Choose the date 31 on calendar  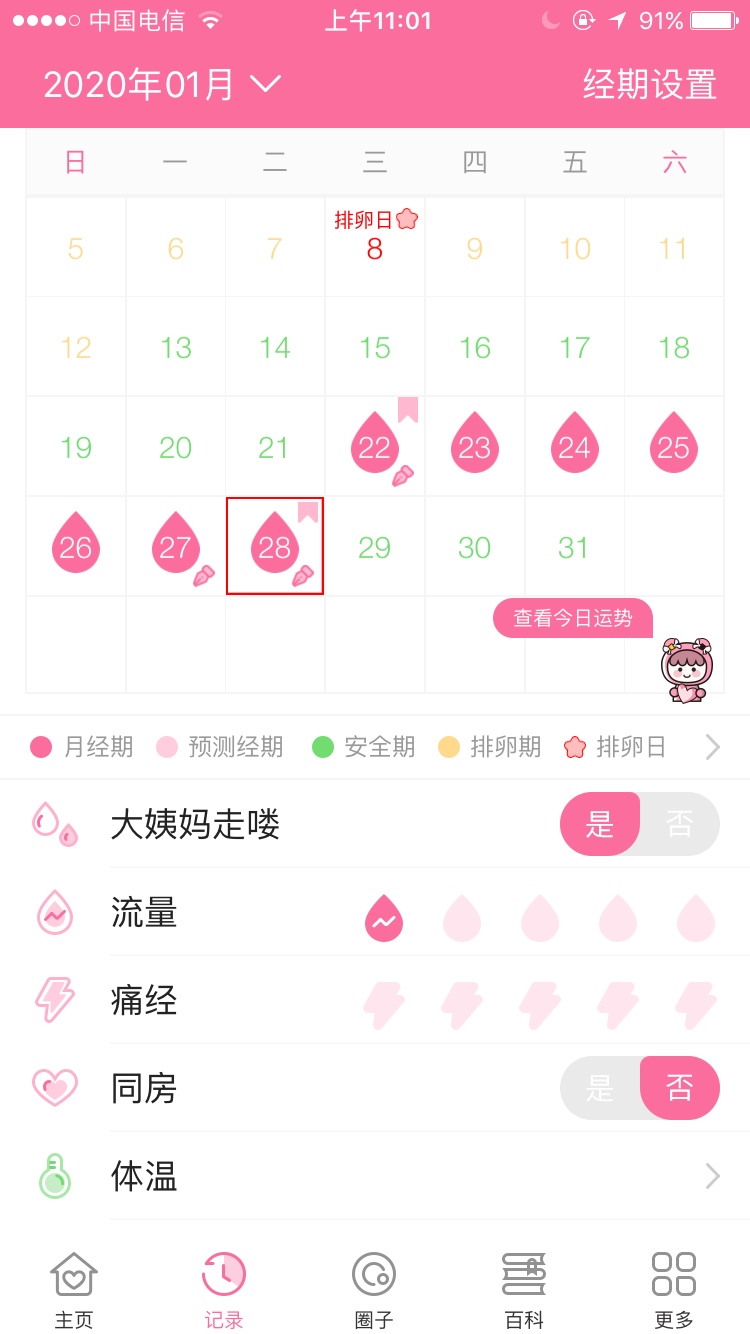click(x=574, y=547)
